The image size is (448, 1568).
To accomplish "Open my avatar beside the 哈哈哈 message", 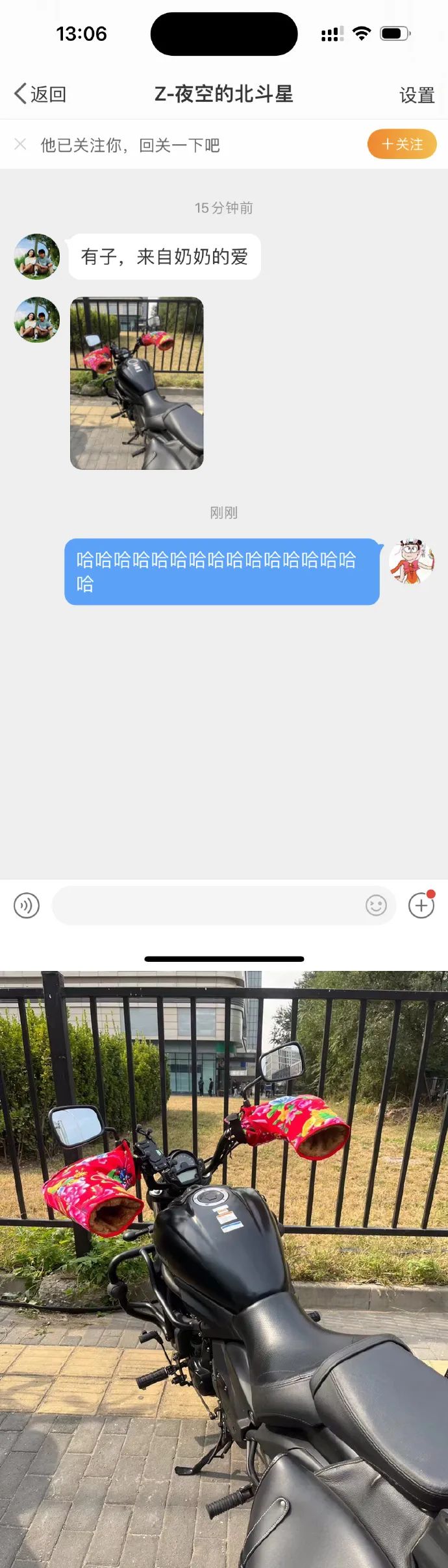I will [x=412, y=561].
